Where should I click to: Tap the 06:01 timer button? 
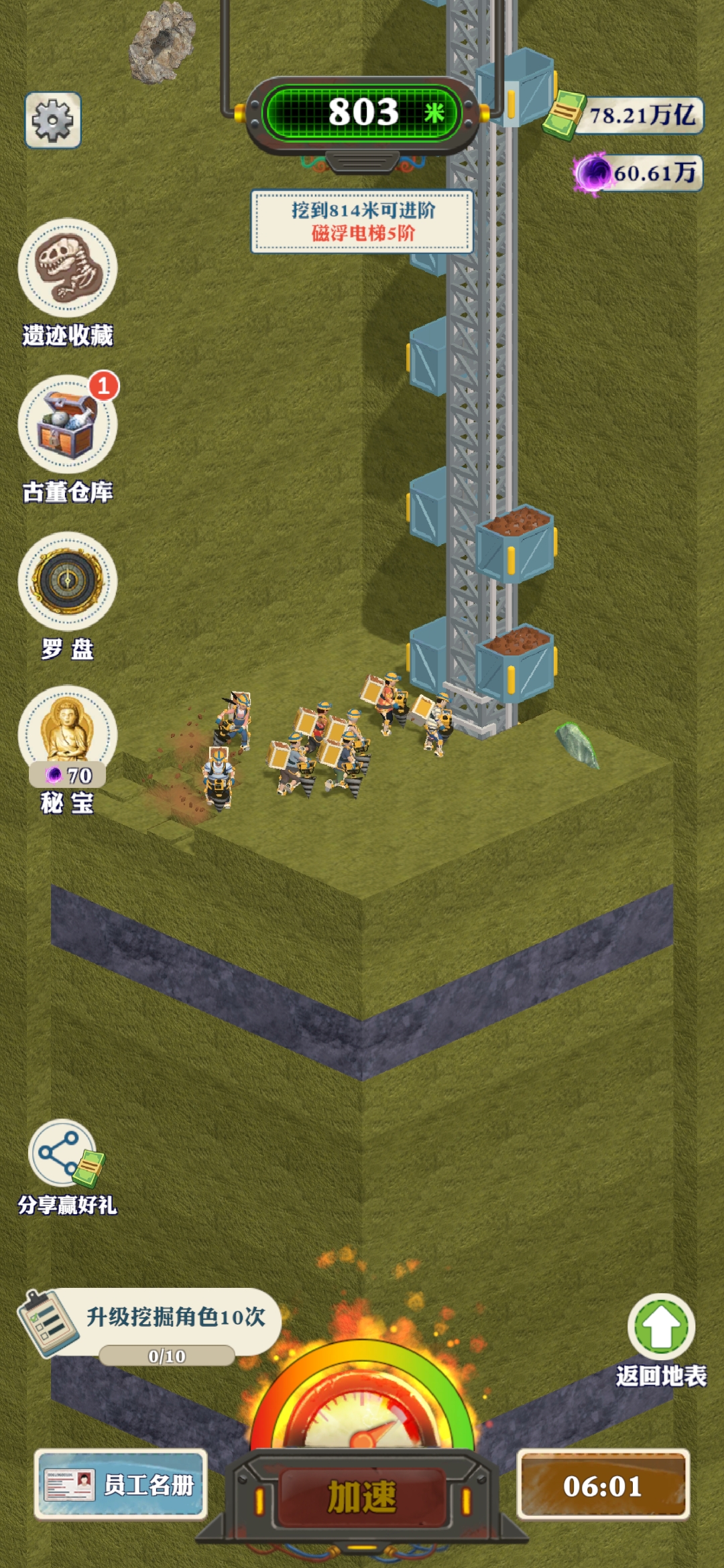pos(603,1486)
